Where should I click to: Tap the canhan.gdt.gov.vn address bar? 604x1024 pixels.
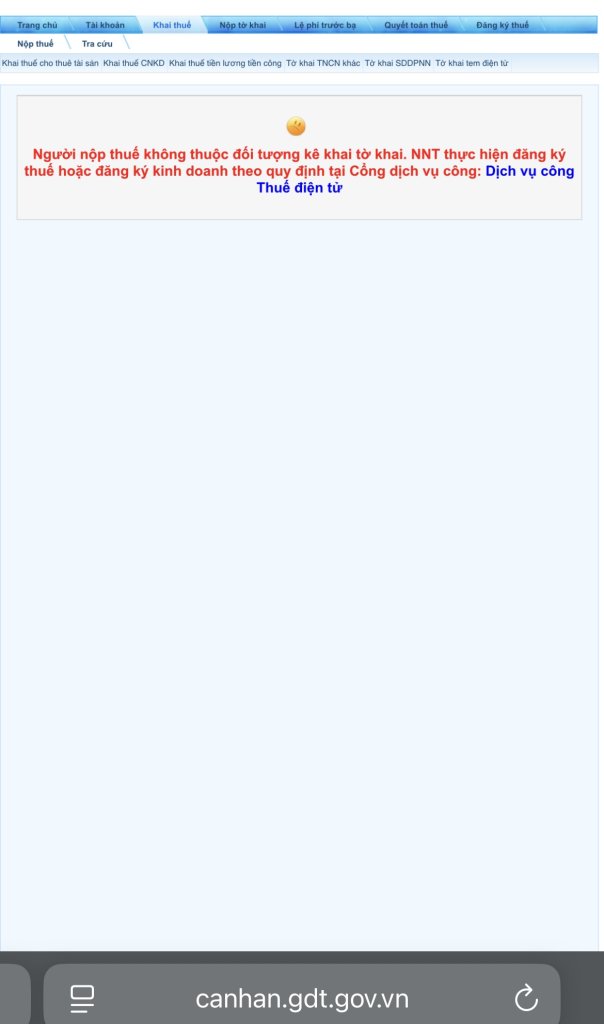302,998
